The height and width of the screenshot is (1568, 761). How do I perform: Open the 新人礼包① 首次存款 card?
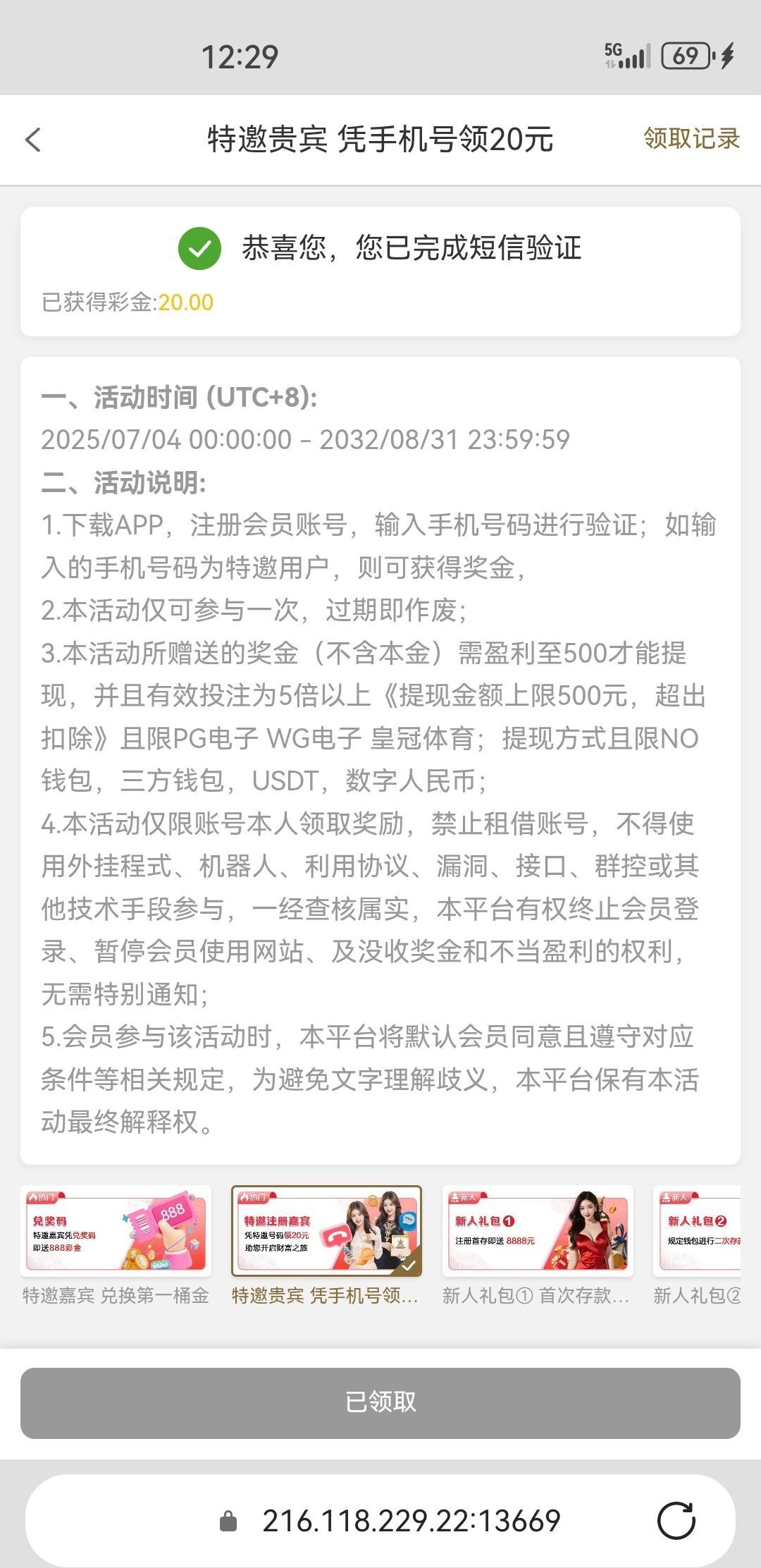coord(538,1232)
